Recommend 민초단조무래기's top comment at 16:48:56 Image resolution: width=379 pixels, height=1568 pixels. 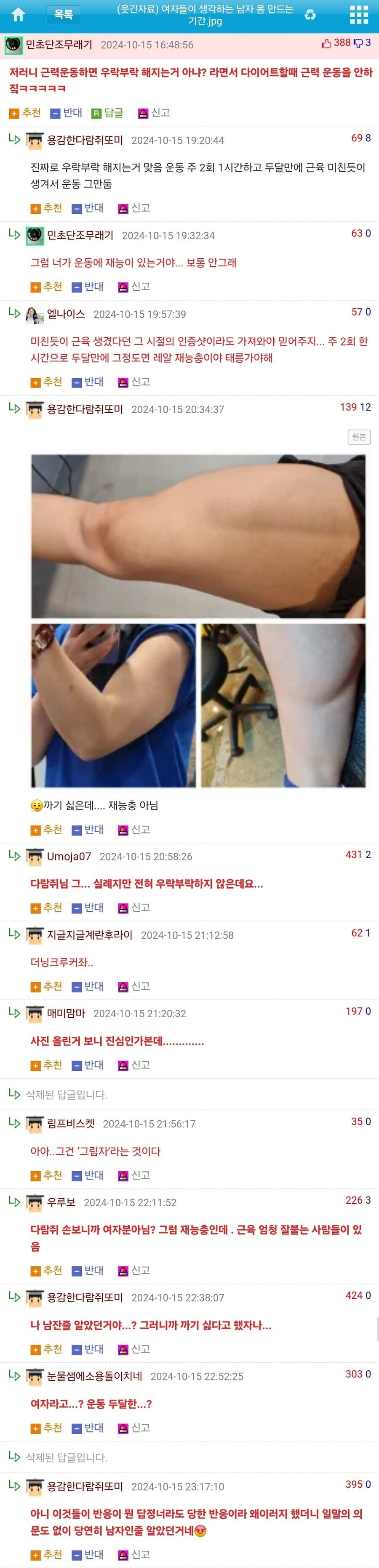tap(26, 113)
